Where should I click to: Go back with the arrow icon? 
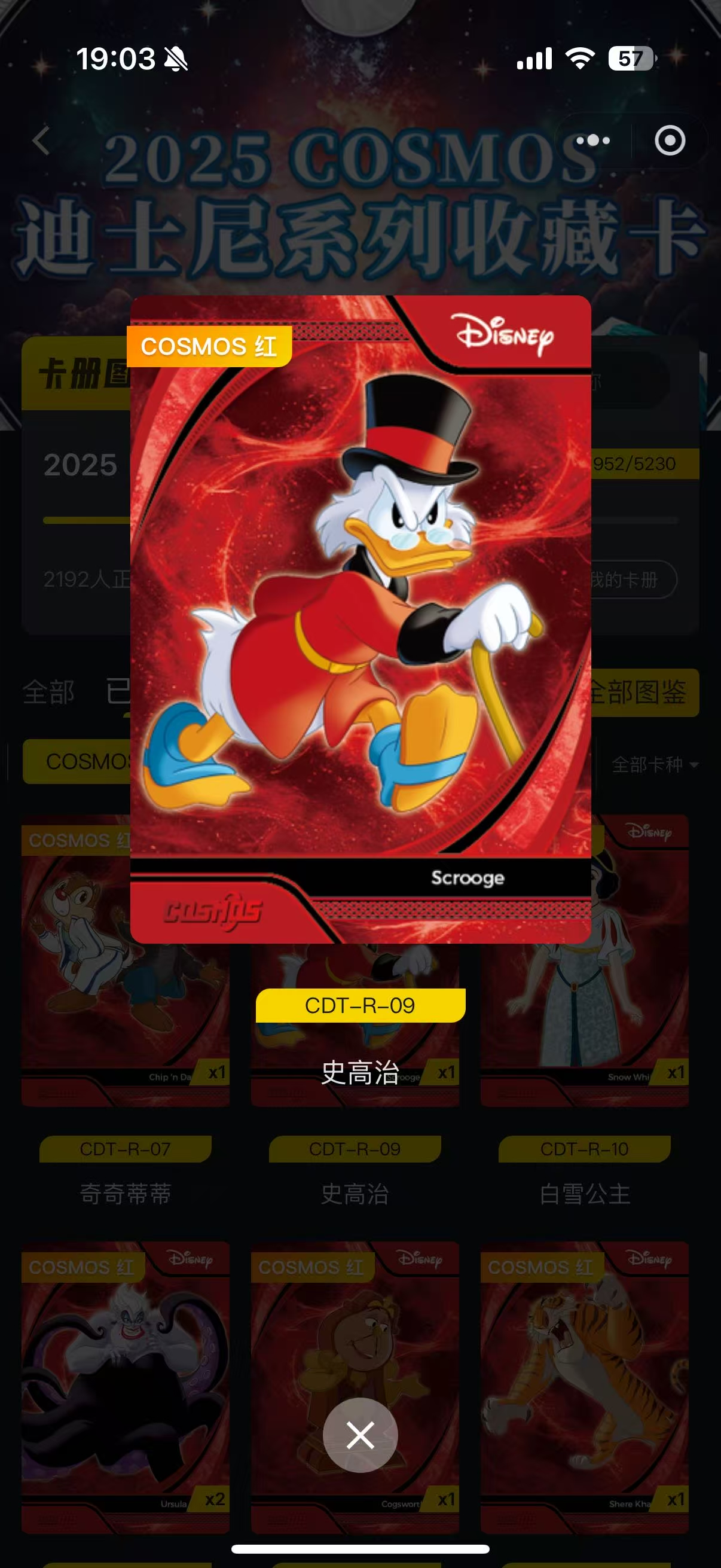41,141
